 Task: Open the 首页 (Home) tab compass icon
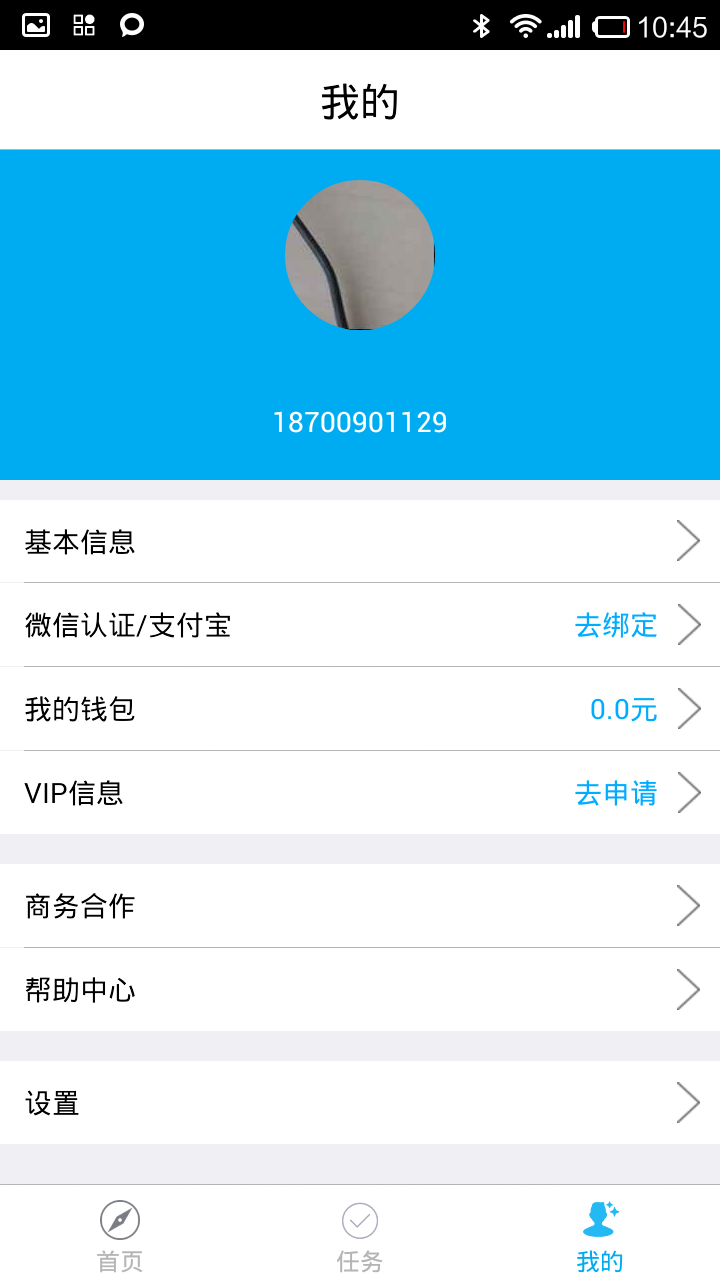[119, 1220]
